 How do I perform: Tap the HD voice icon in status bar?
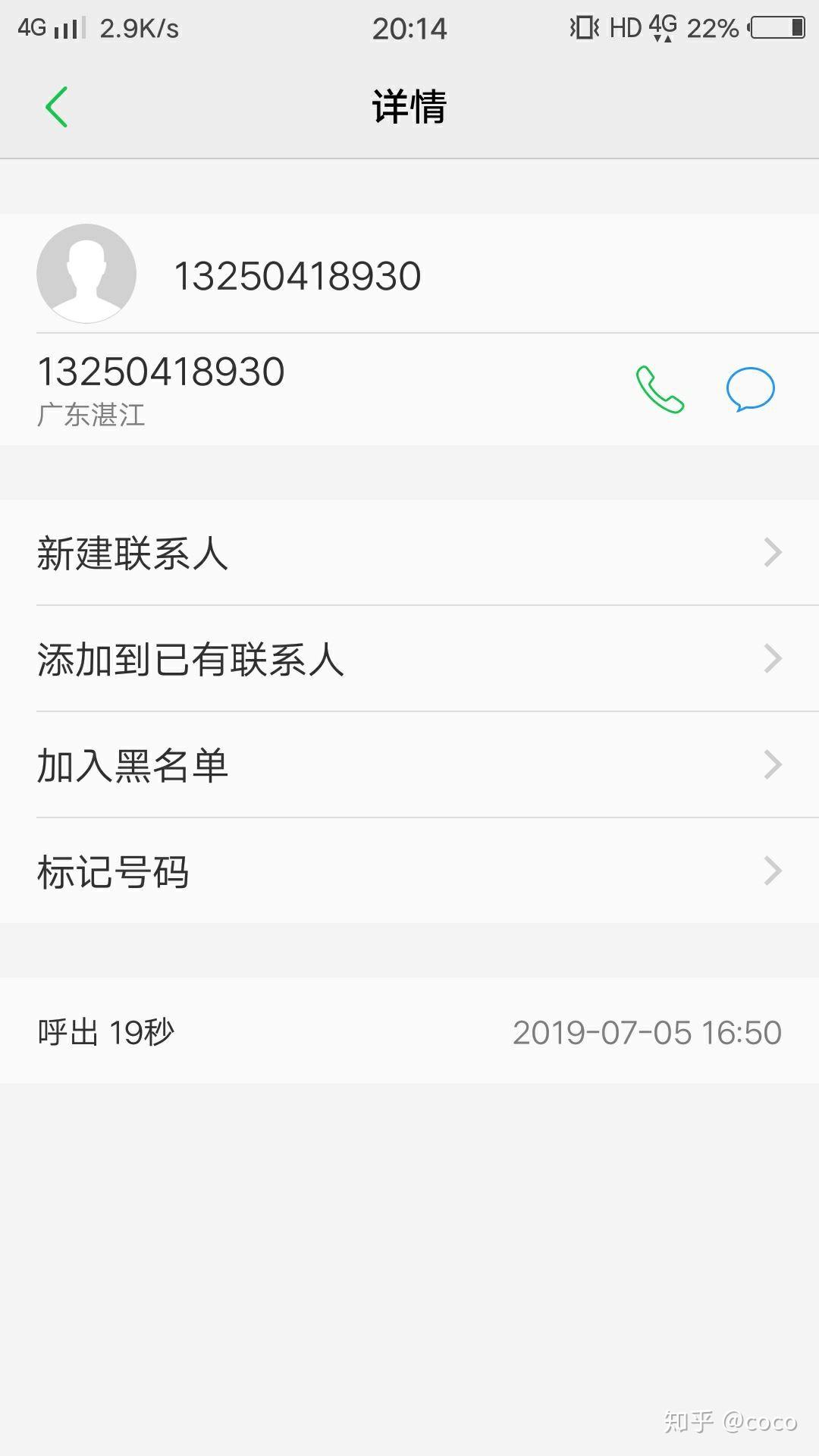point(623,28)
